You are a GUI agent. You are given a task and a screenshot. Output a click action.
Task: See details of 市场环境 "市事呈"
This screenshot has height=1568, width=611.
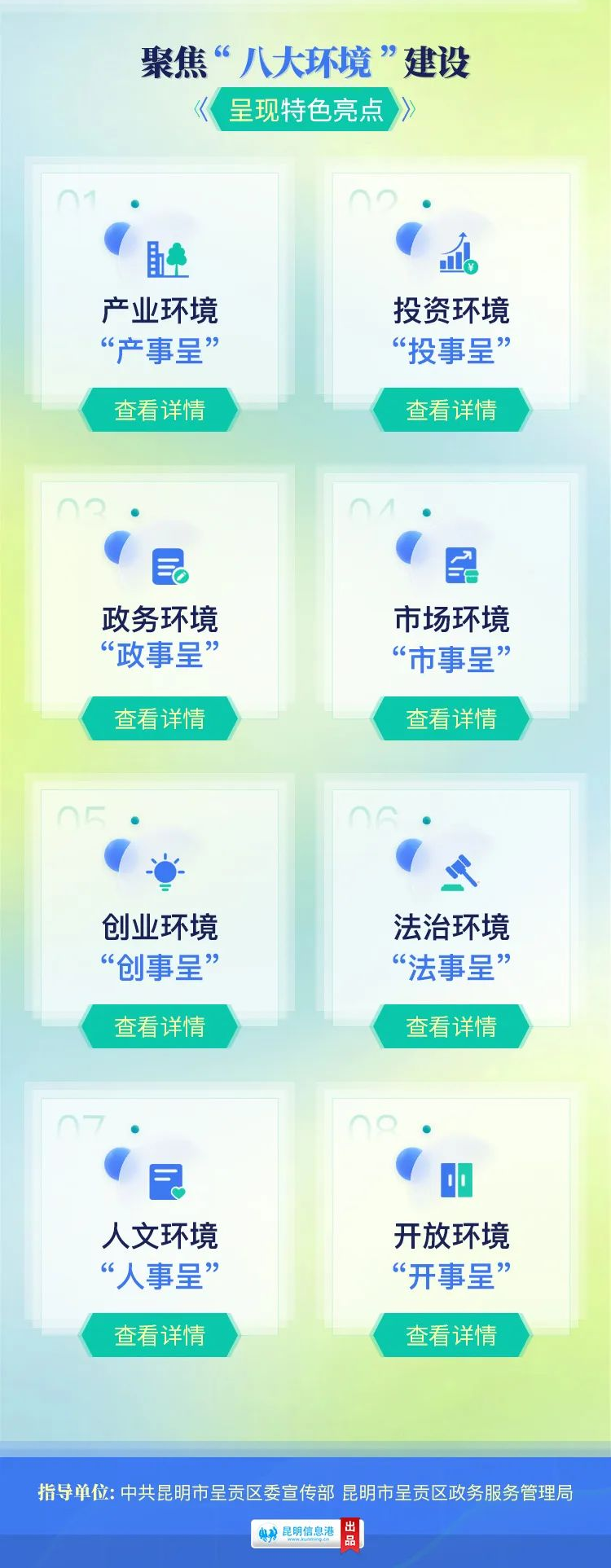pos(451,718)
